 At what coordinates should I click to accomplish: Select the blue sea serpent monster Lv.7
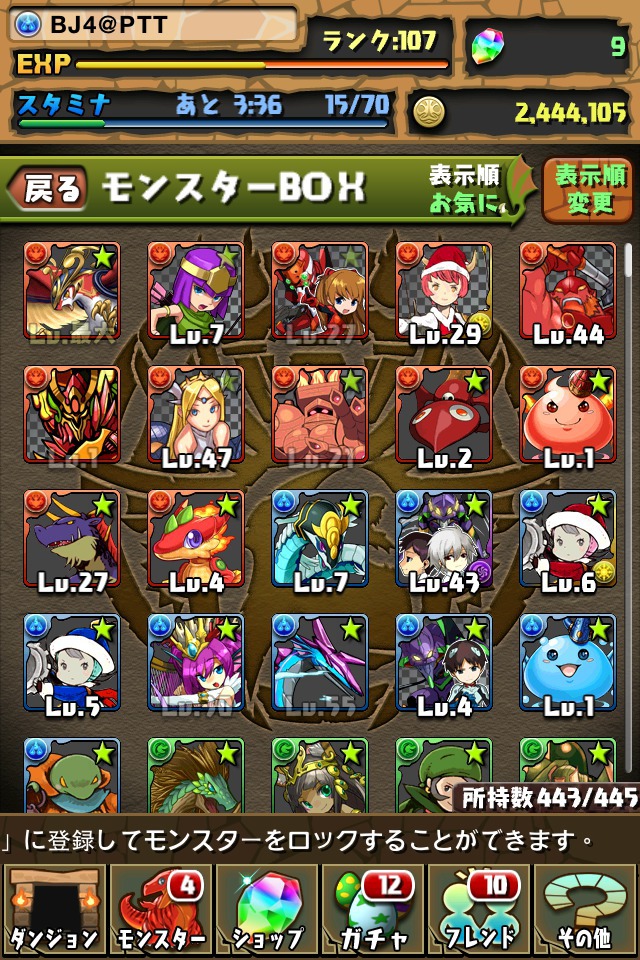[x=320, y=538]
